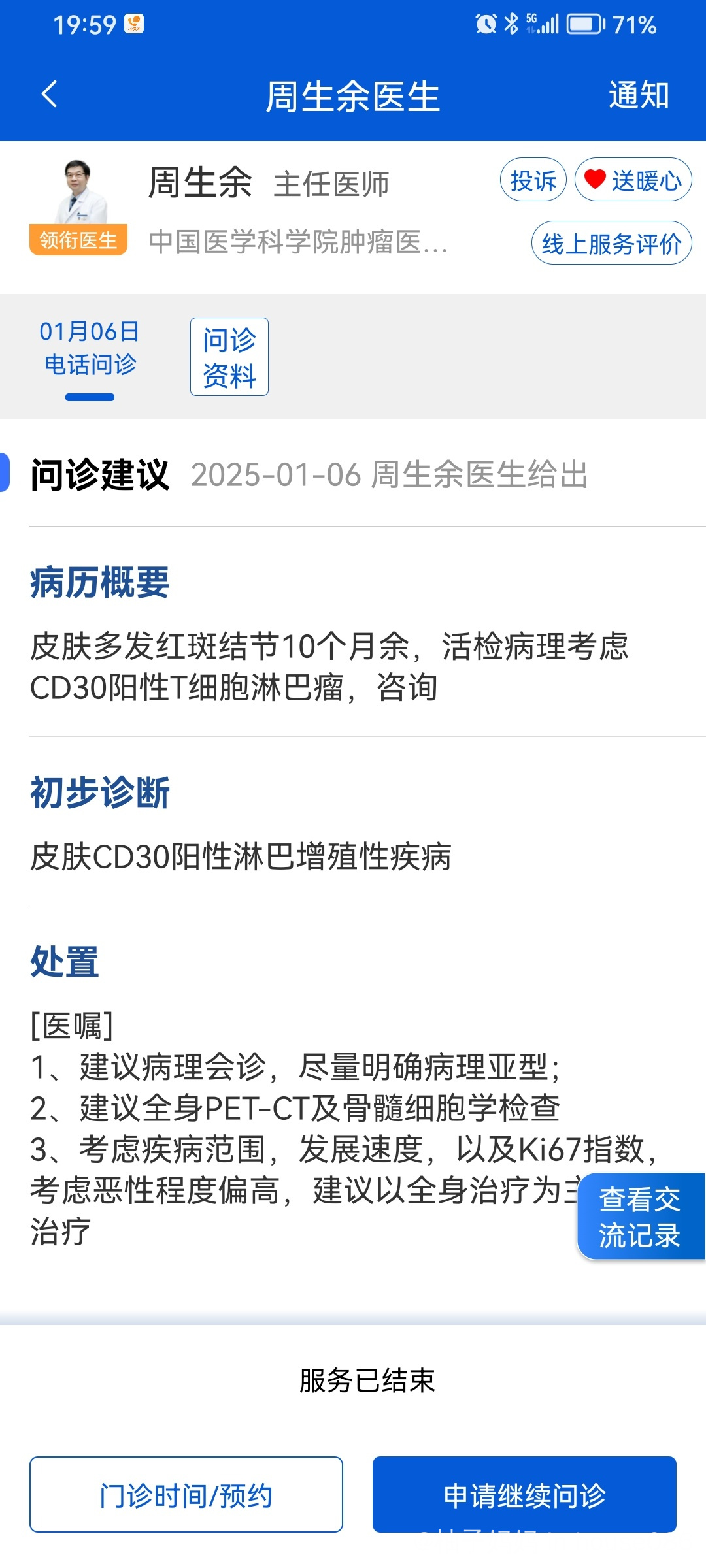
Task: View 查看交流记录 conversation history
Action: (x=639, y=1217)
